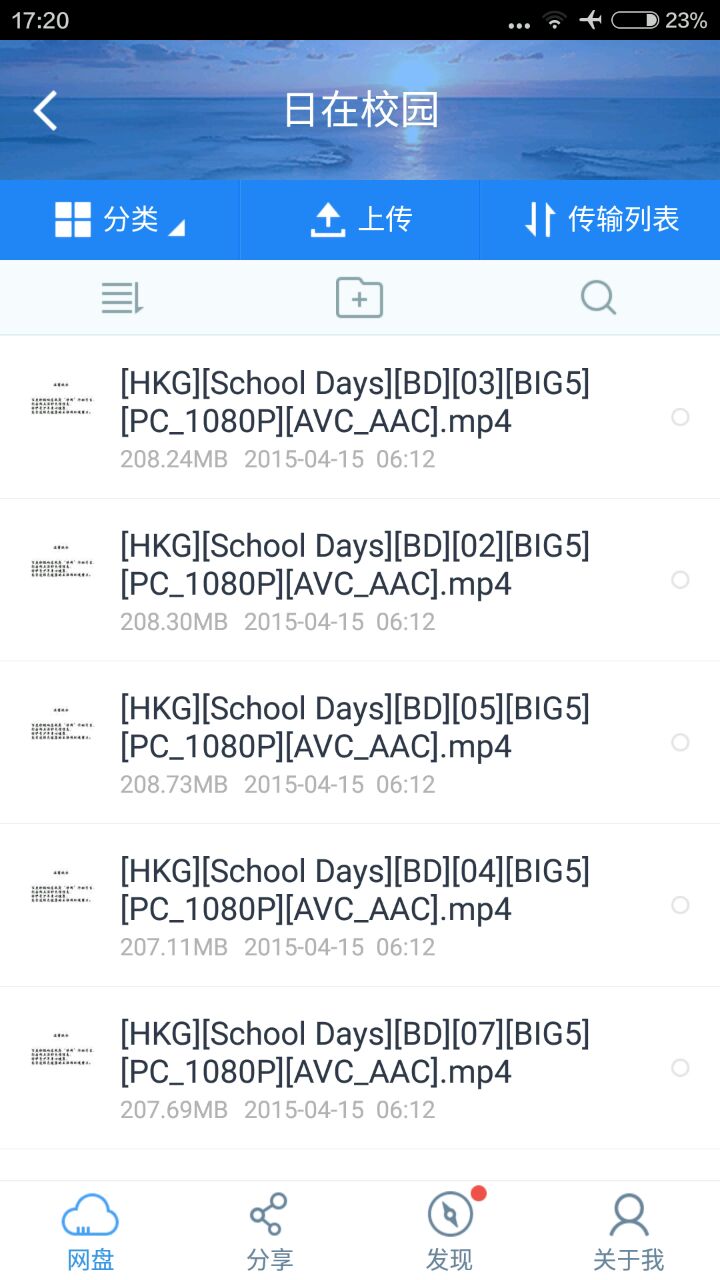Switch to the 发现 tab

point(449,1231)
